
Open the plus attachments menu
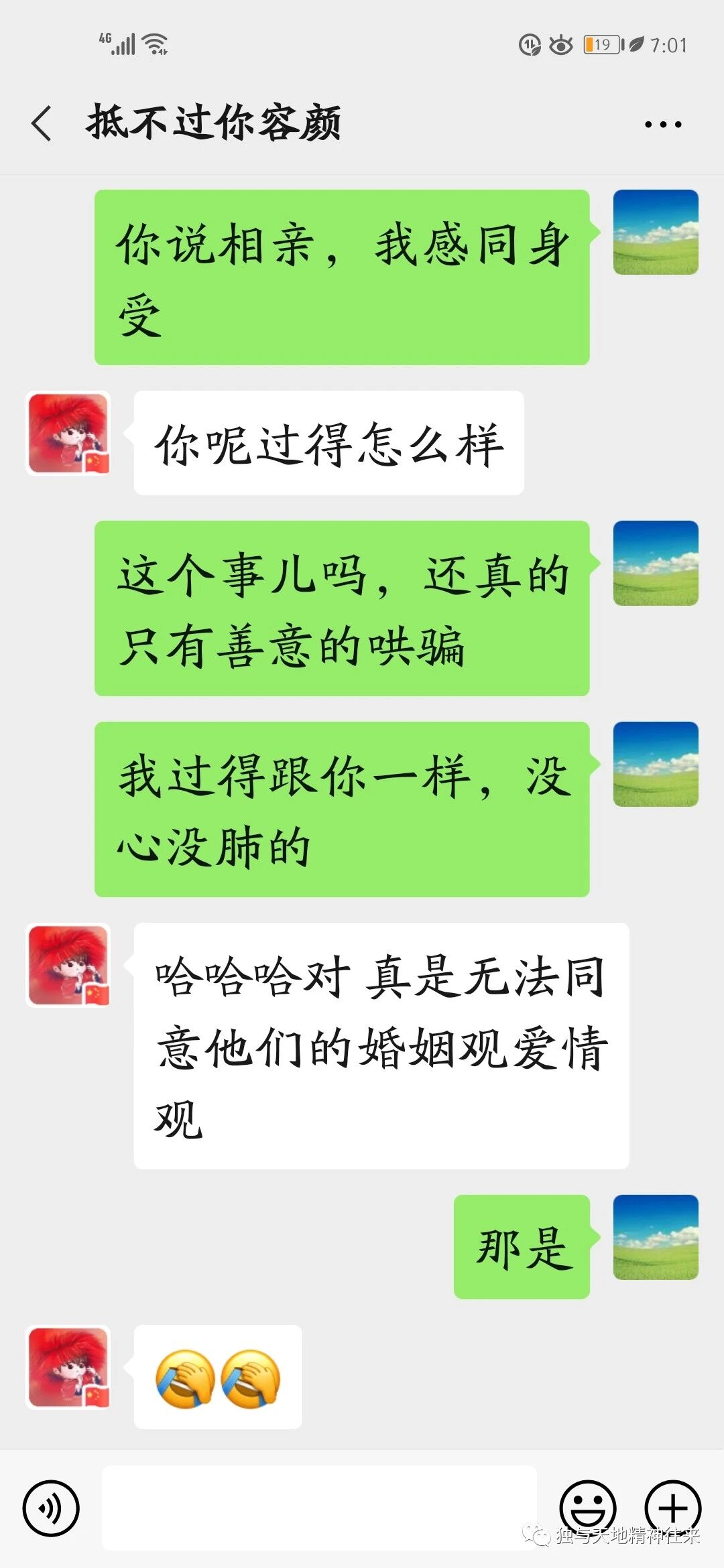(x=672, y=1508)
